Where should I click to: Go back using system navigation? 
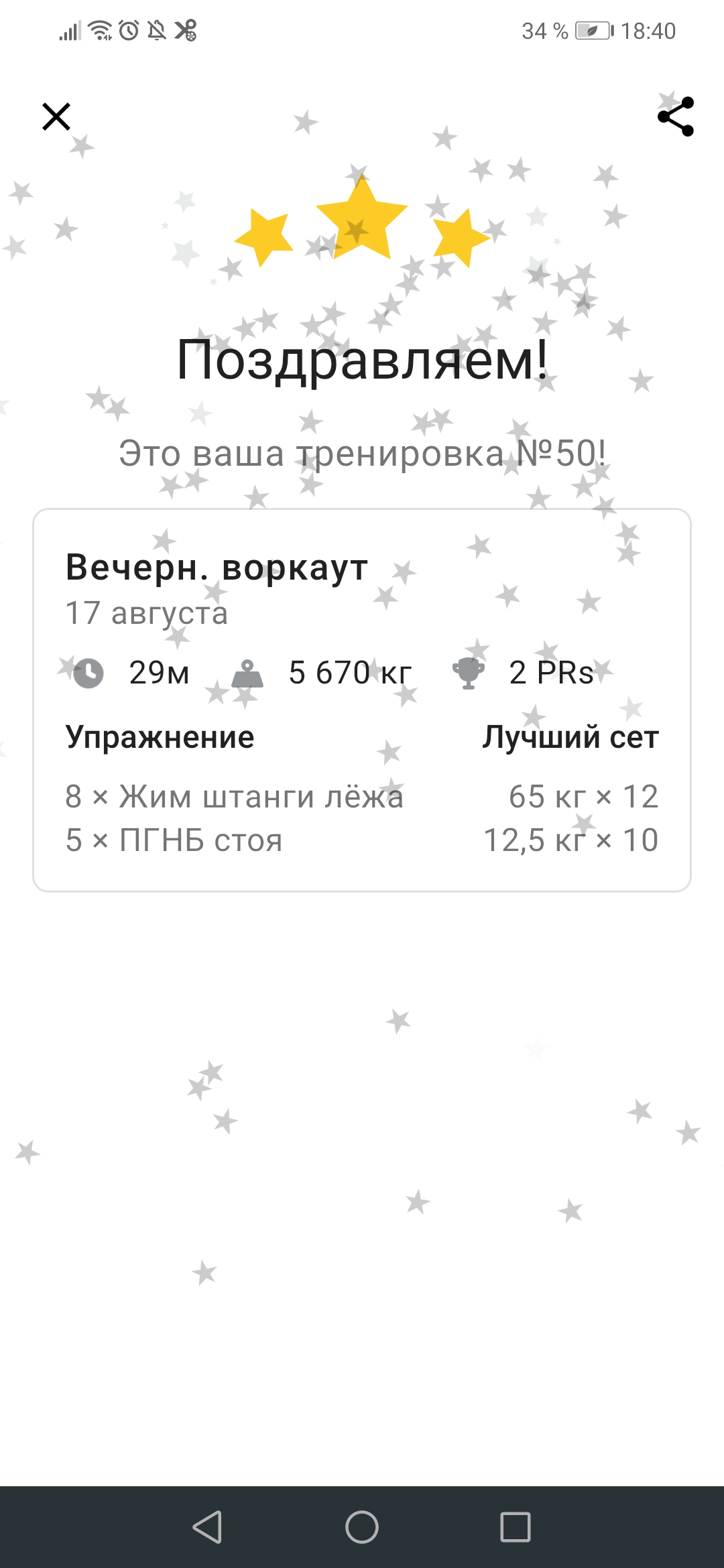[207, 1527]
